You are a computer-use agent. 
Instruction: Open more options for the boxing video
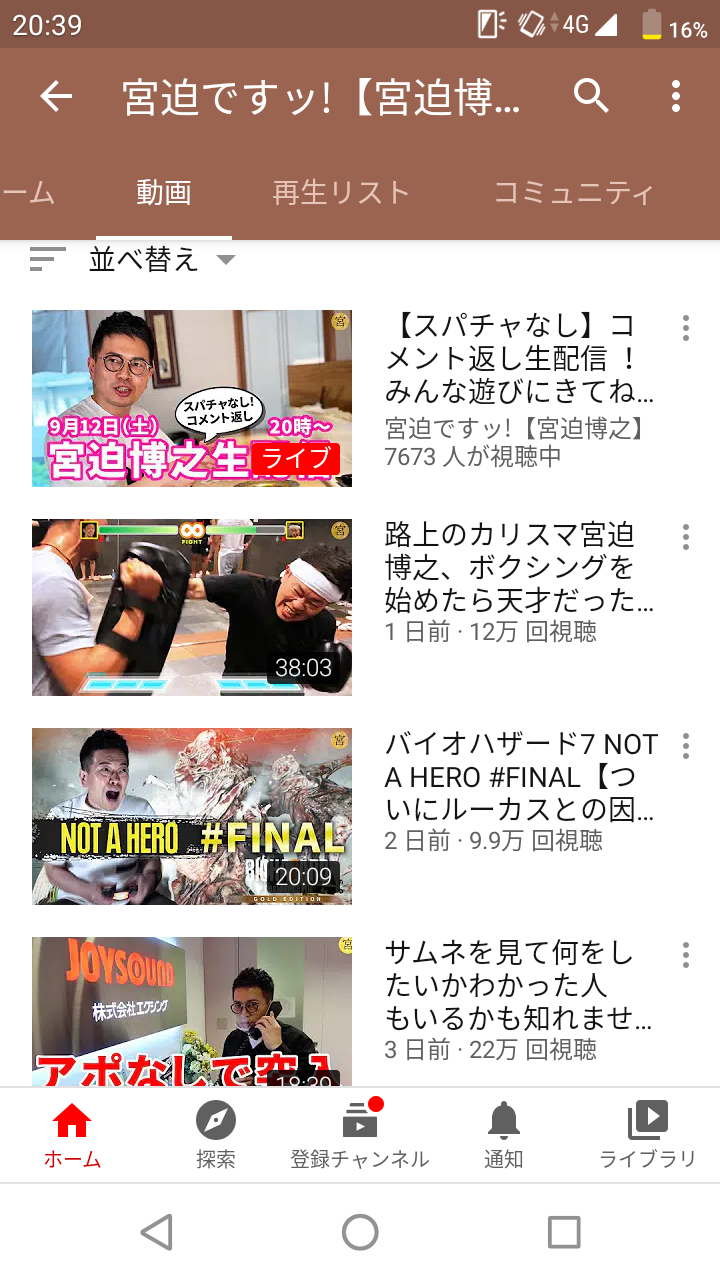(x=686, y=537)
